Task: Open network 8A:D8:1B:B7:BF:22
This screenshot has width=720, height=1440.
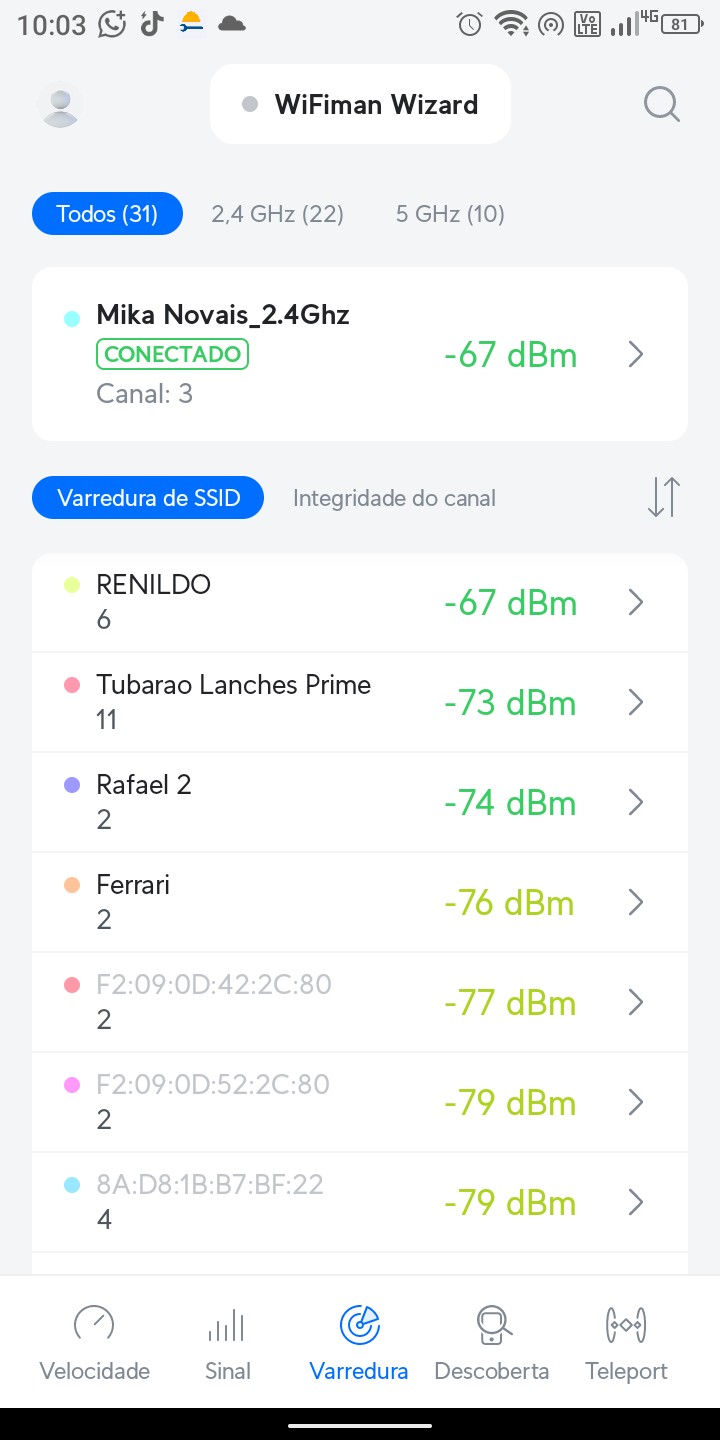Action: 360,1203
